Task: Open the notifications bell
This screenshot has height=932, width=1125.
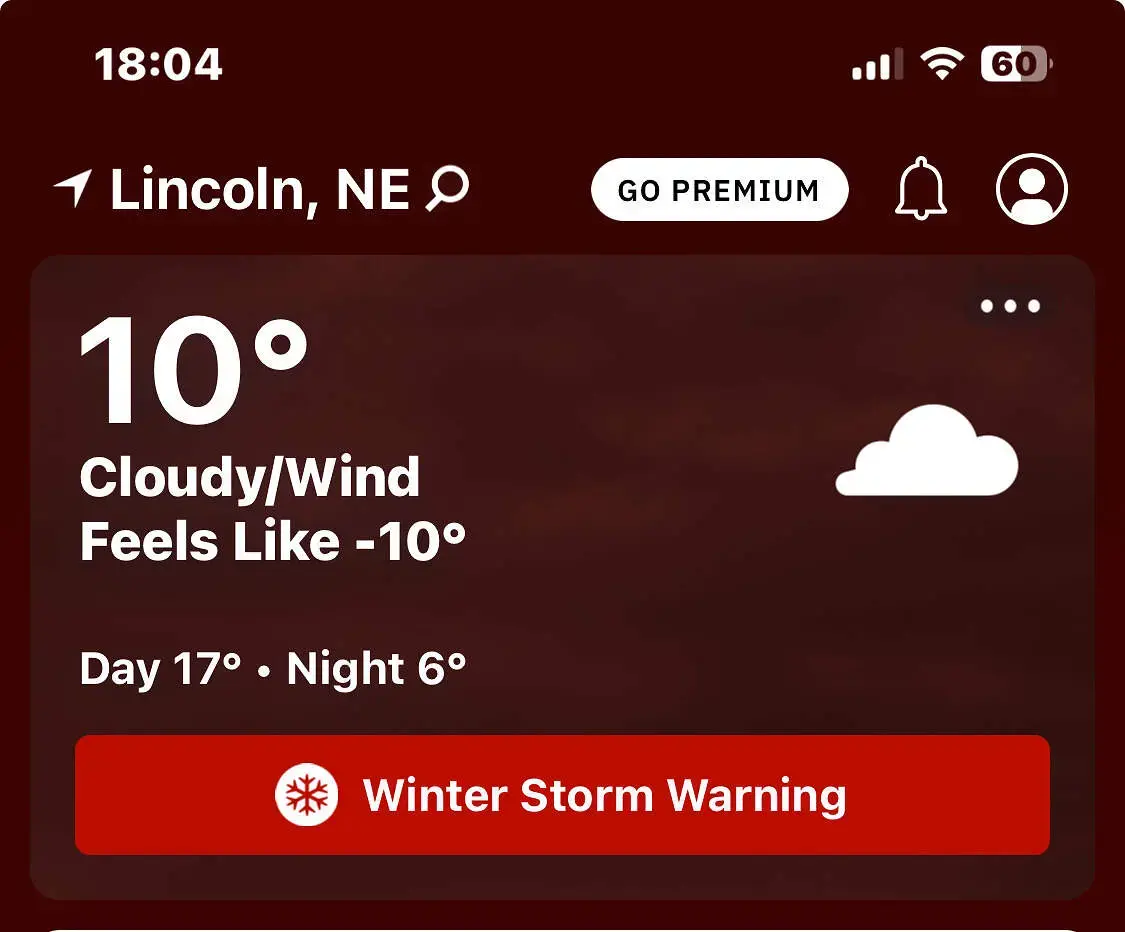Action: [x=919, y=189]
